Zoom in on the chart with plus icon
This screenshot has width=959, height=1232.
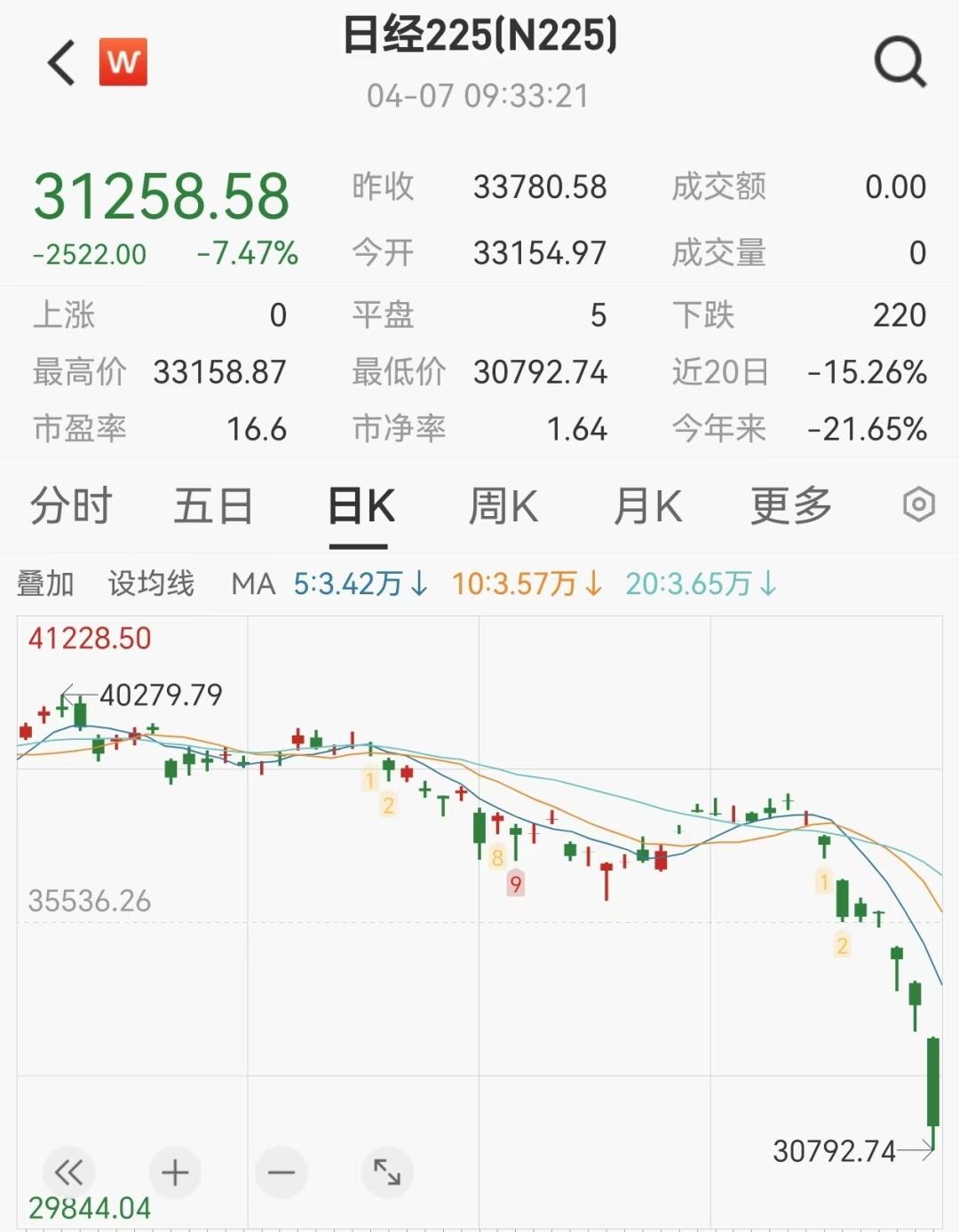pos(174,1172)
